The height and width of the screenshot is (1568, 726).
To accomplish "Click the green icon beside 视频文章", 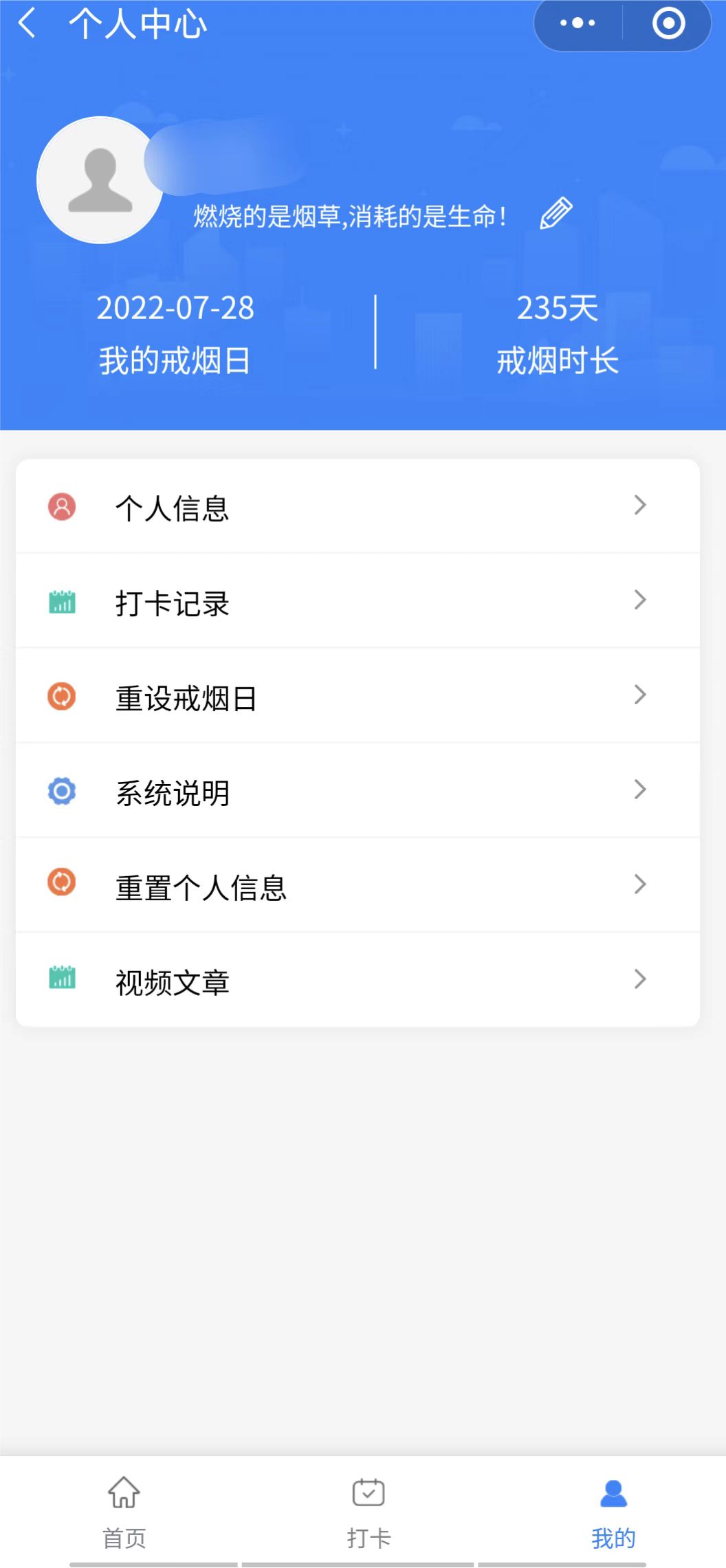I will coord(61,979).
